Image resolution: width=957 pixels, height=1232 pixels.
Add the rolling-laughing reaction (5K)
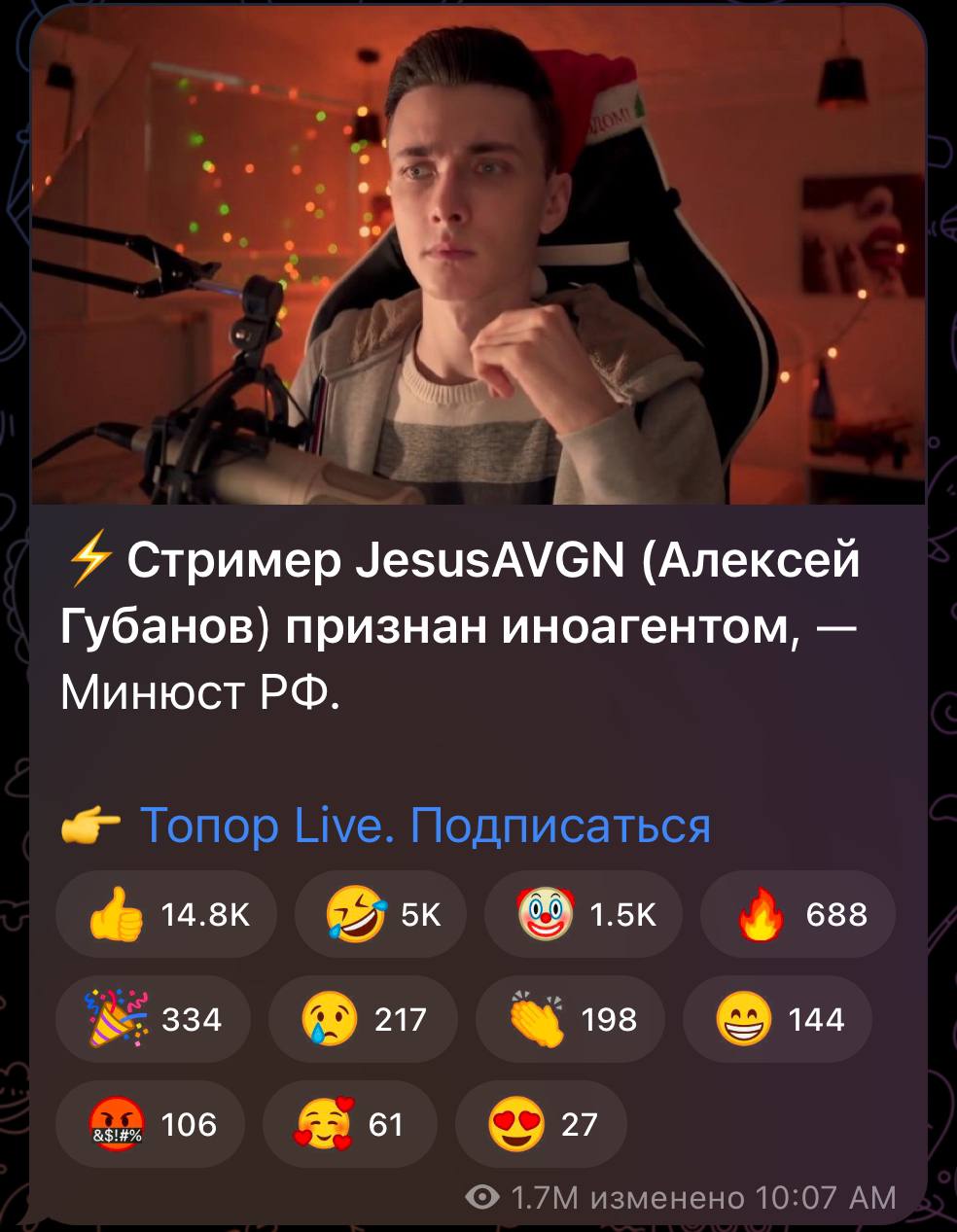coord(381,915)
